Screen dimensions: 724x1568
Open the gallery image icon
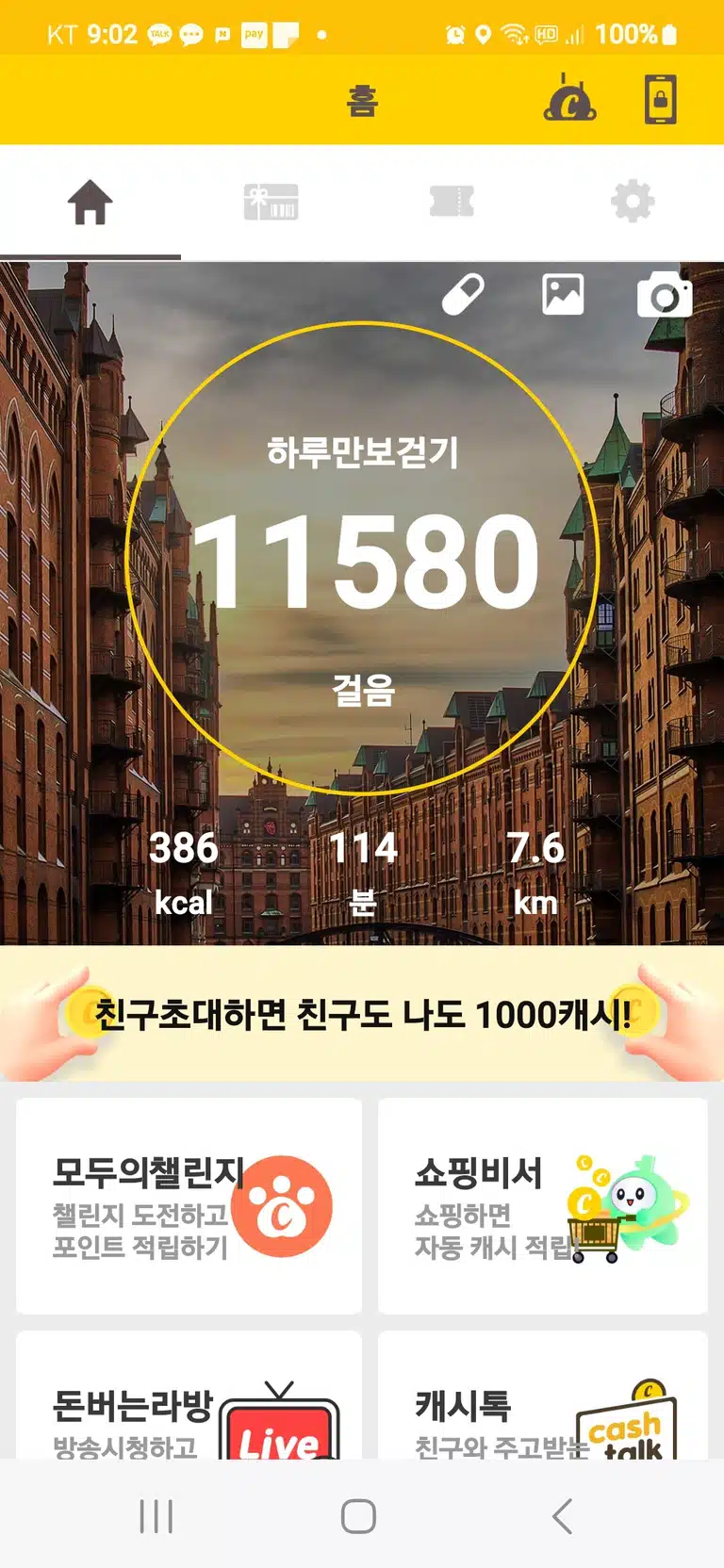[563, 295]
